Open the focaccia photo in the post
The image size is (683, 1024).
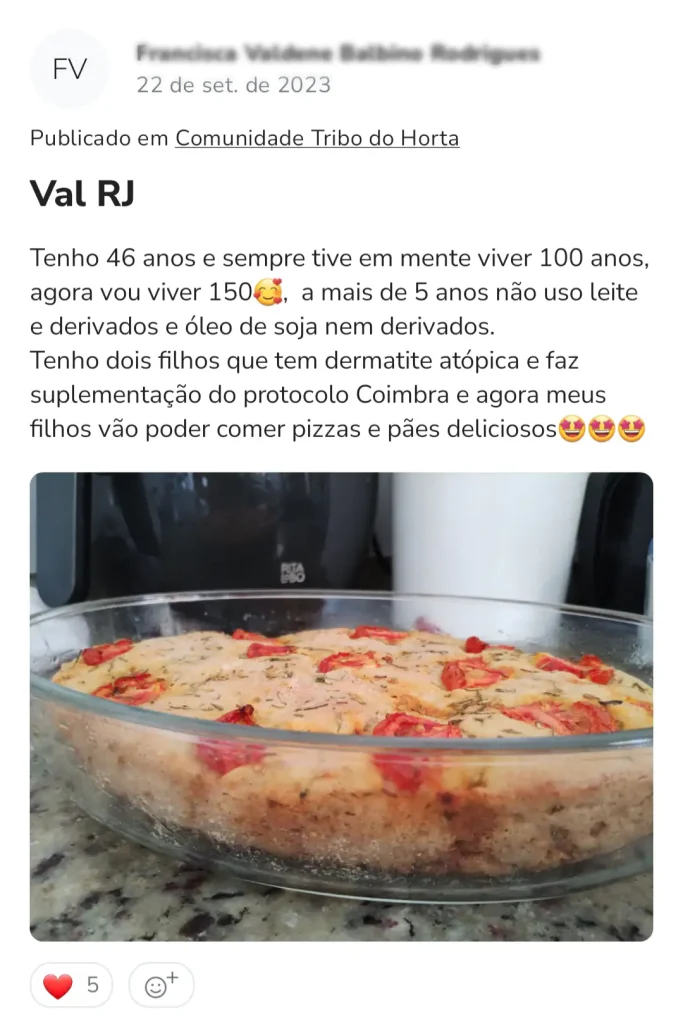[x=341, y=706]
